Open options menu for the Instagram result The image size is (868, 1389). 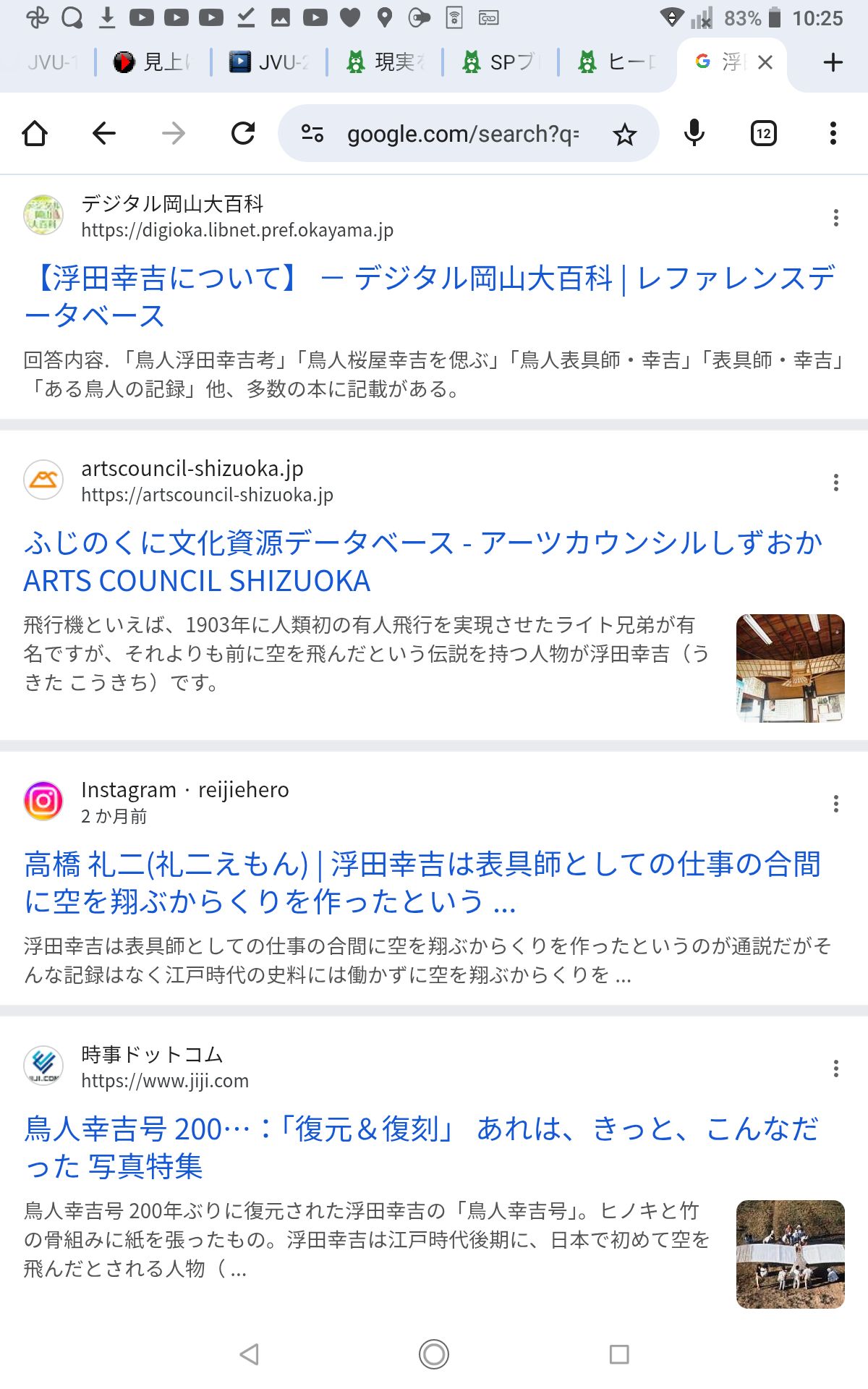coord(835,803)
